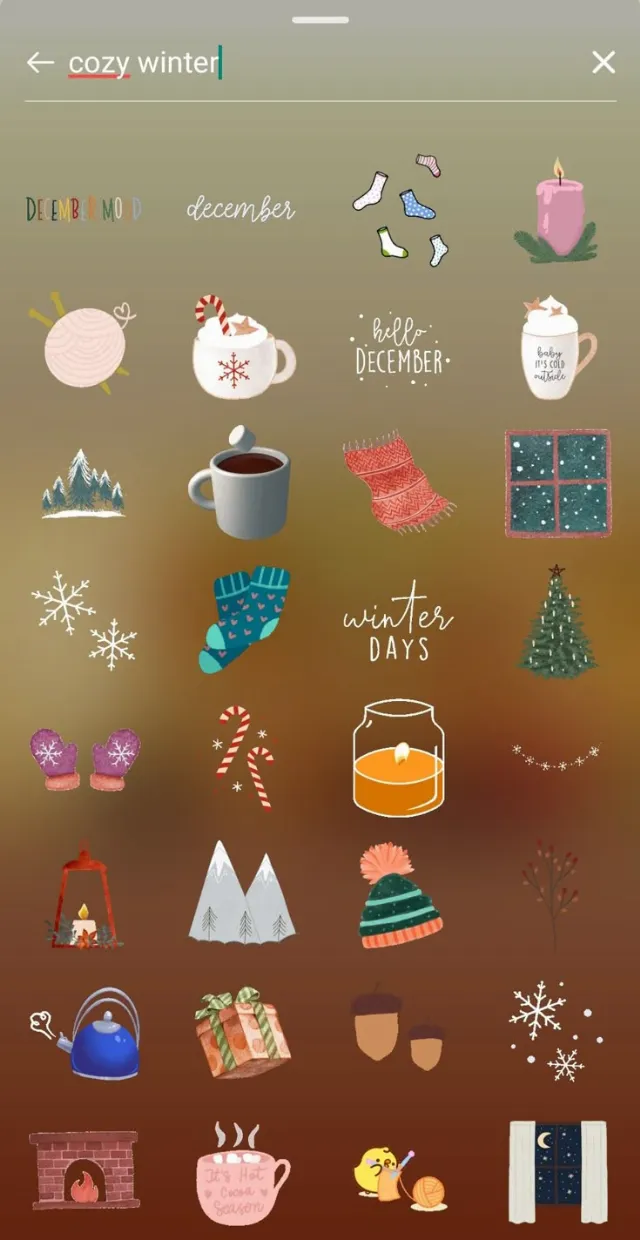
Task: Clear the cozy winter search text
Action: pos(603,63)
